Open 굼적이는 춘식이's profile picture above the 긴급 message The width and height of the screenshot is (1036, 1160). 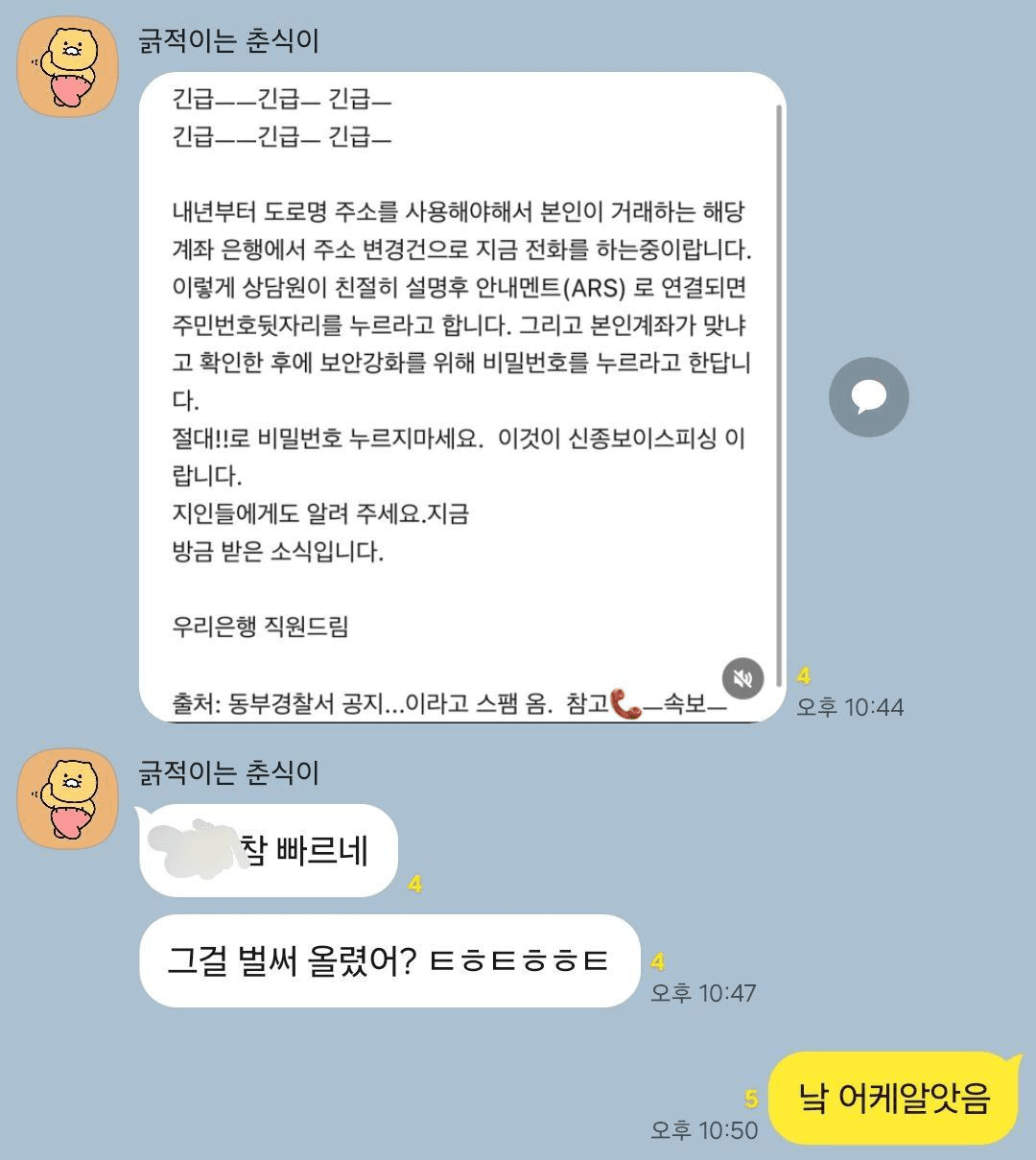tap(68, 67)
